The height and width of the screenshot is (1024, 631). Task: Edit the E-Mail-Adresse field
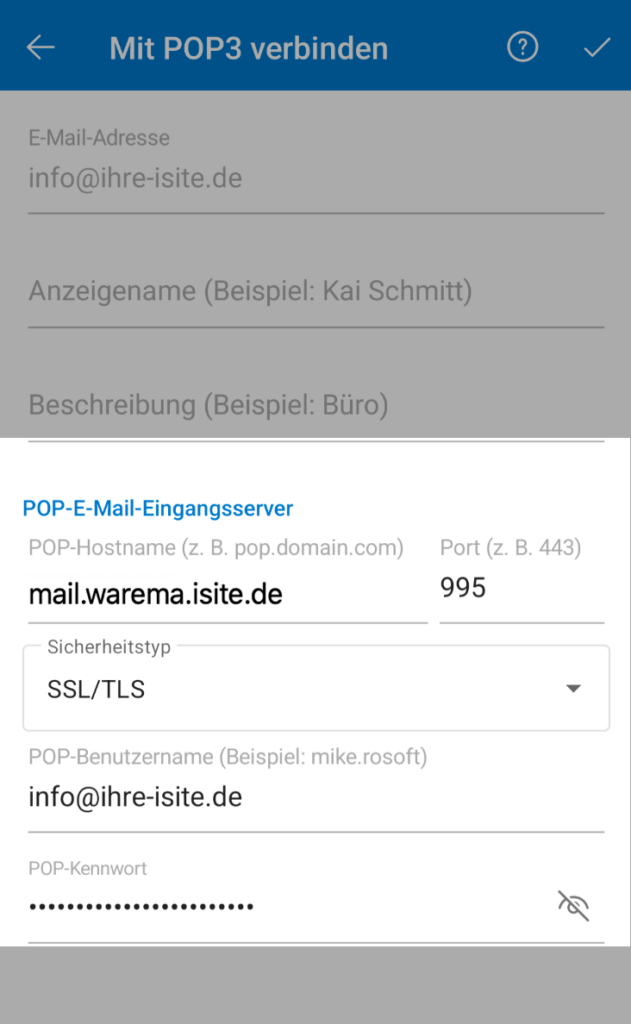coord(315,179)
